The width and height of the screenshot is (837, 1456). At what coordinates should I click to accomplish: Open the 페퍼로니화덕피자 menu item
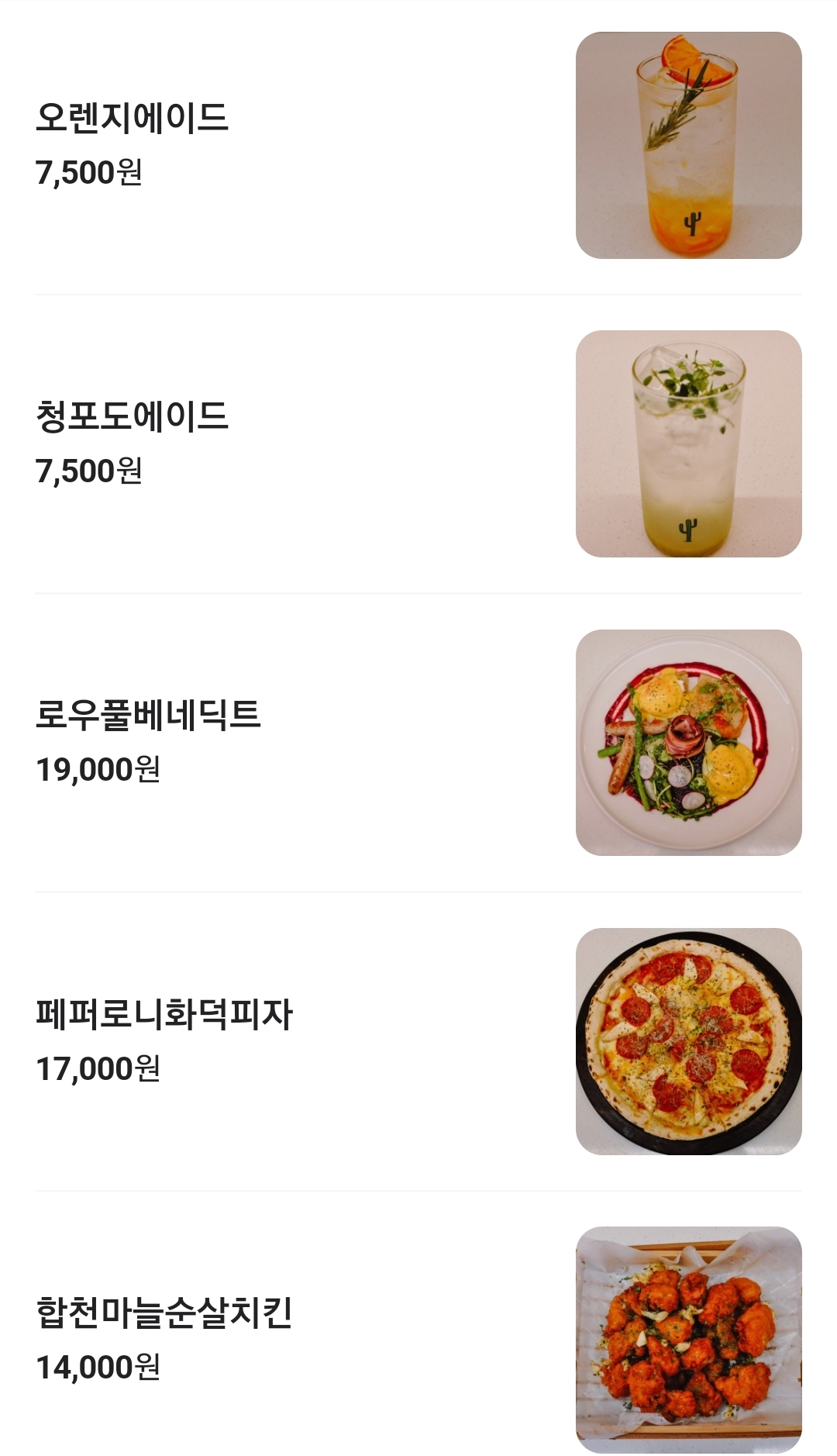(164, 1014)
